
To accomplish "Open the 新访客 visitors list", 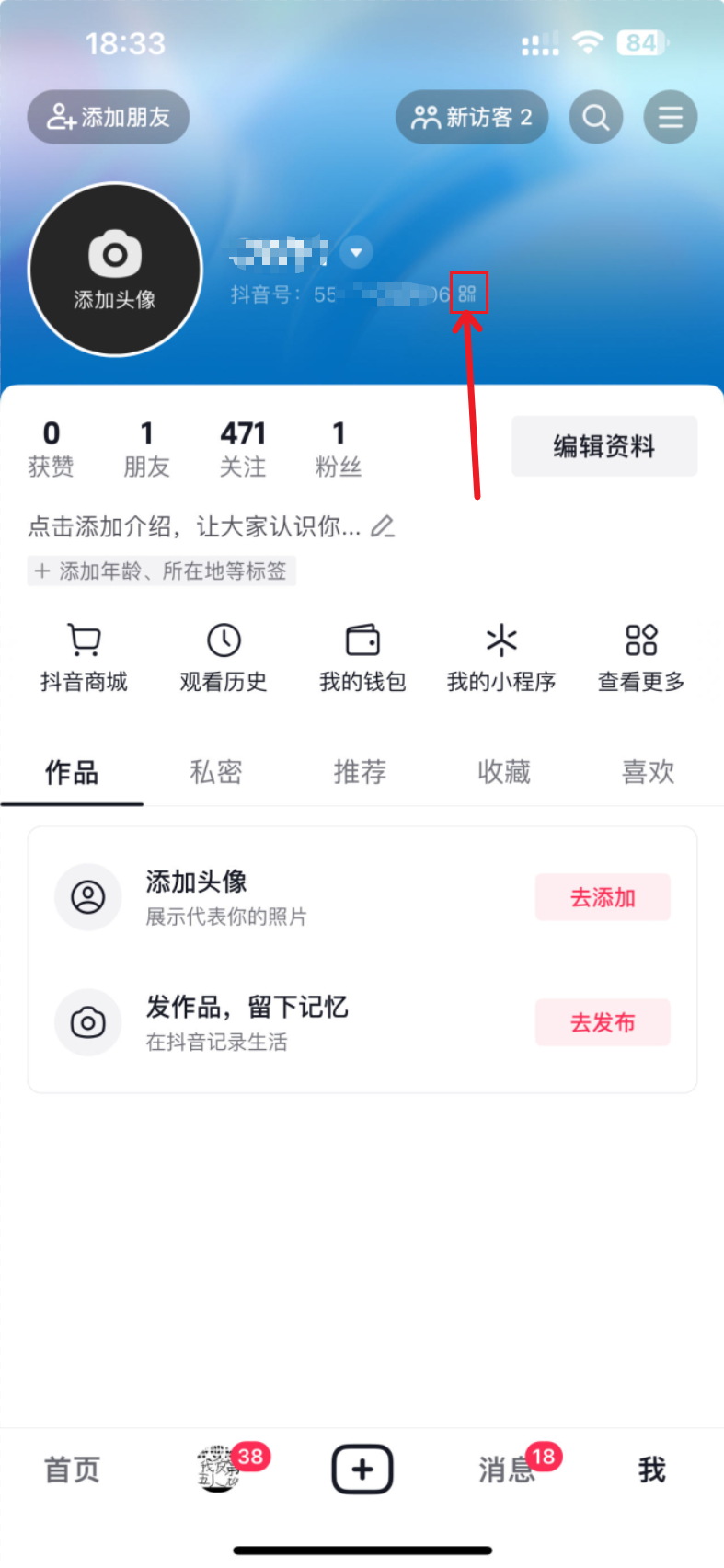I will coord(472,117).
